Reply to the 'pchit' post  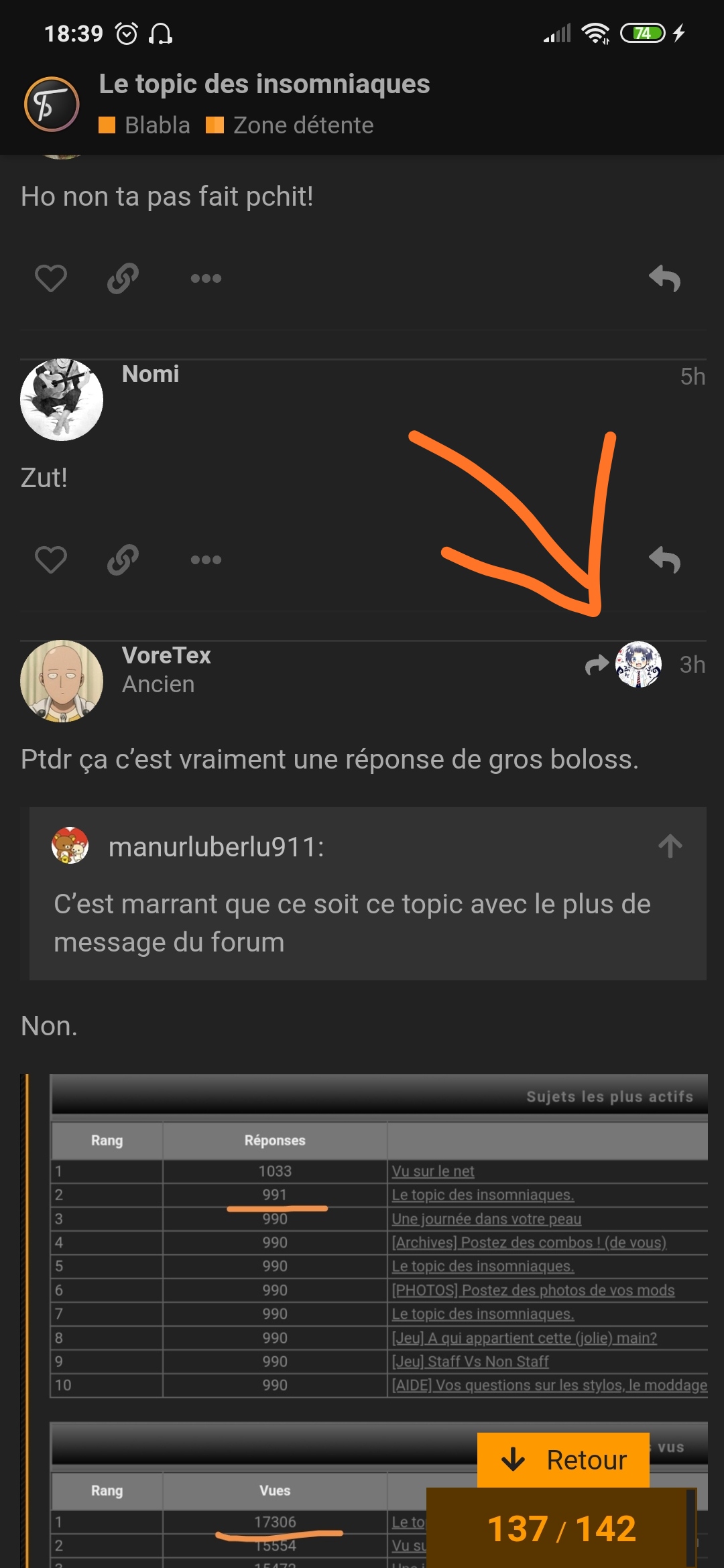tap(664, 278)
